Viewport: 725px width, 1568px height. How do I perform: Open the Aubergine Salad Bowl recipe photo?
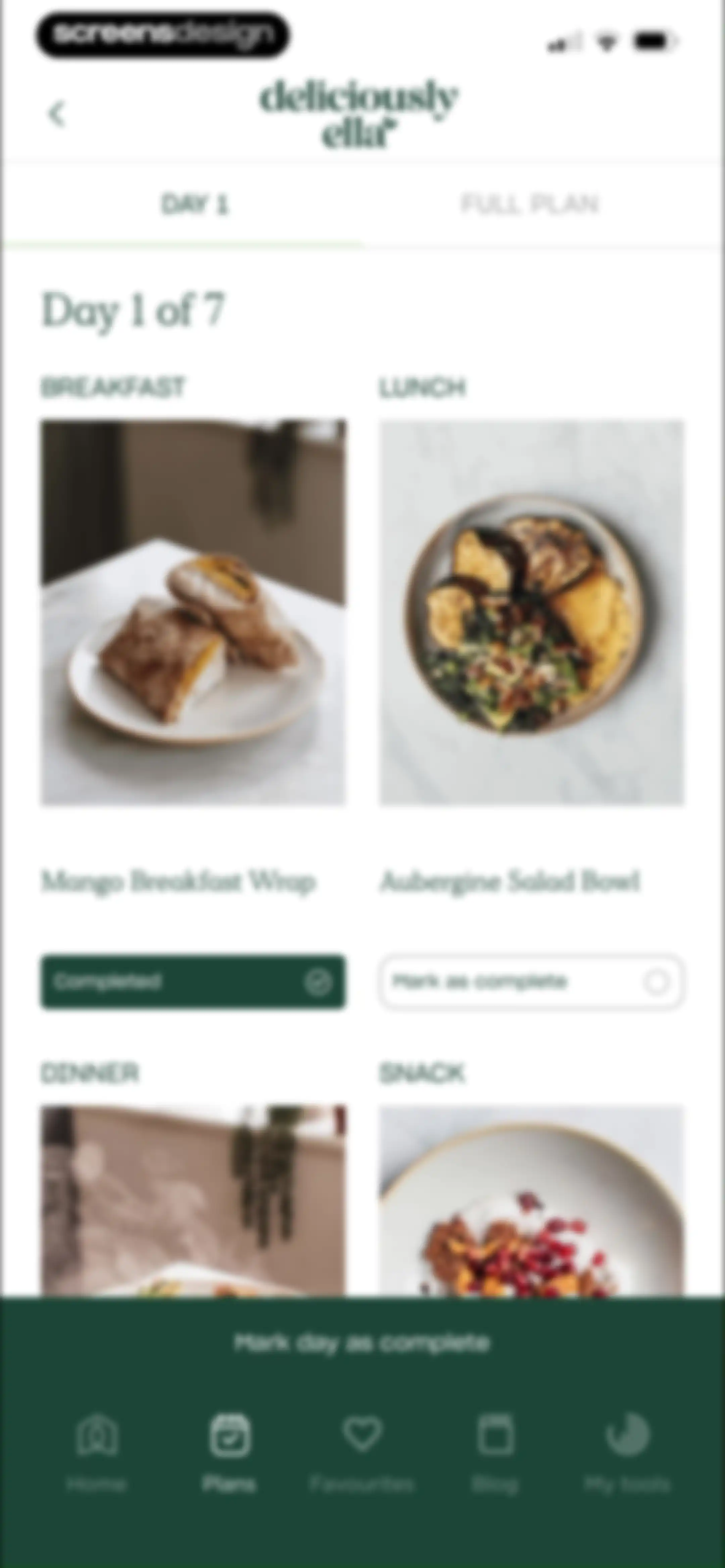tap(531, 612)
